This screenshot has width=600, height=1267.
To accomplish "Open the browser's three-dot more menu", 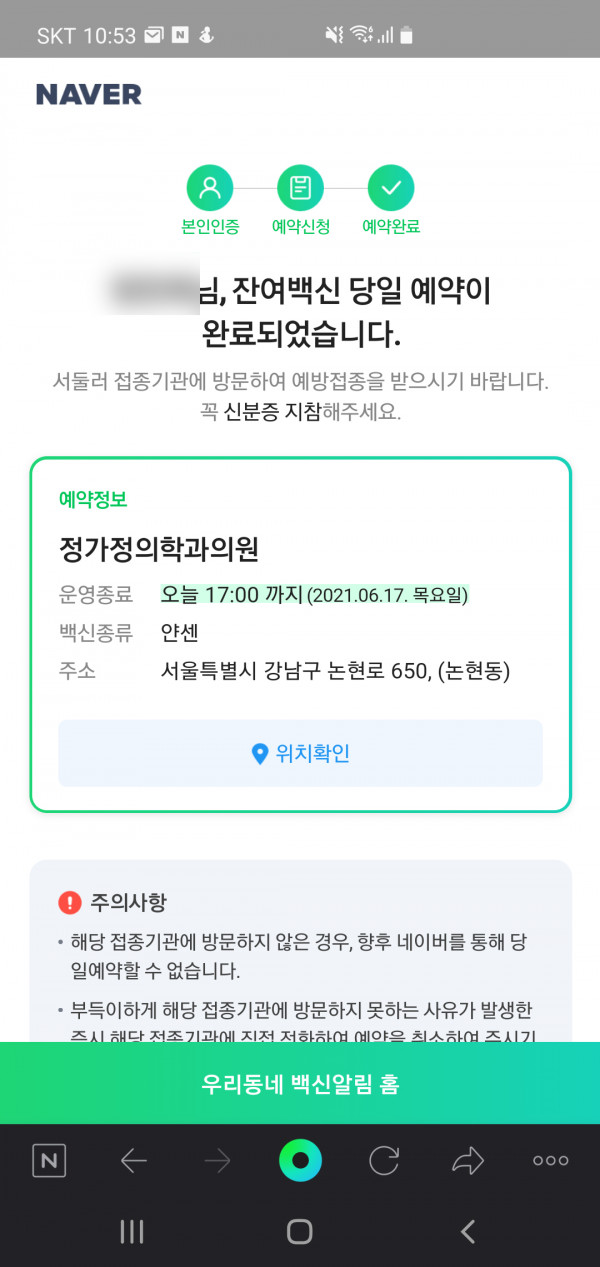I will (x=550, y=1161).
